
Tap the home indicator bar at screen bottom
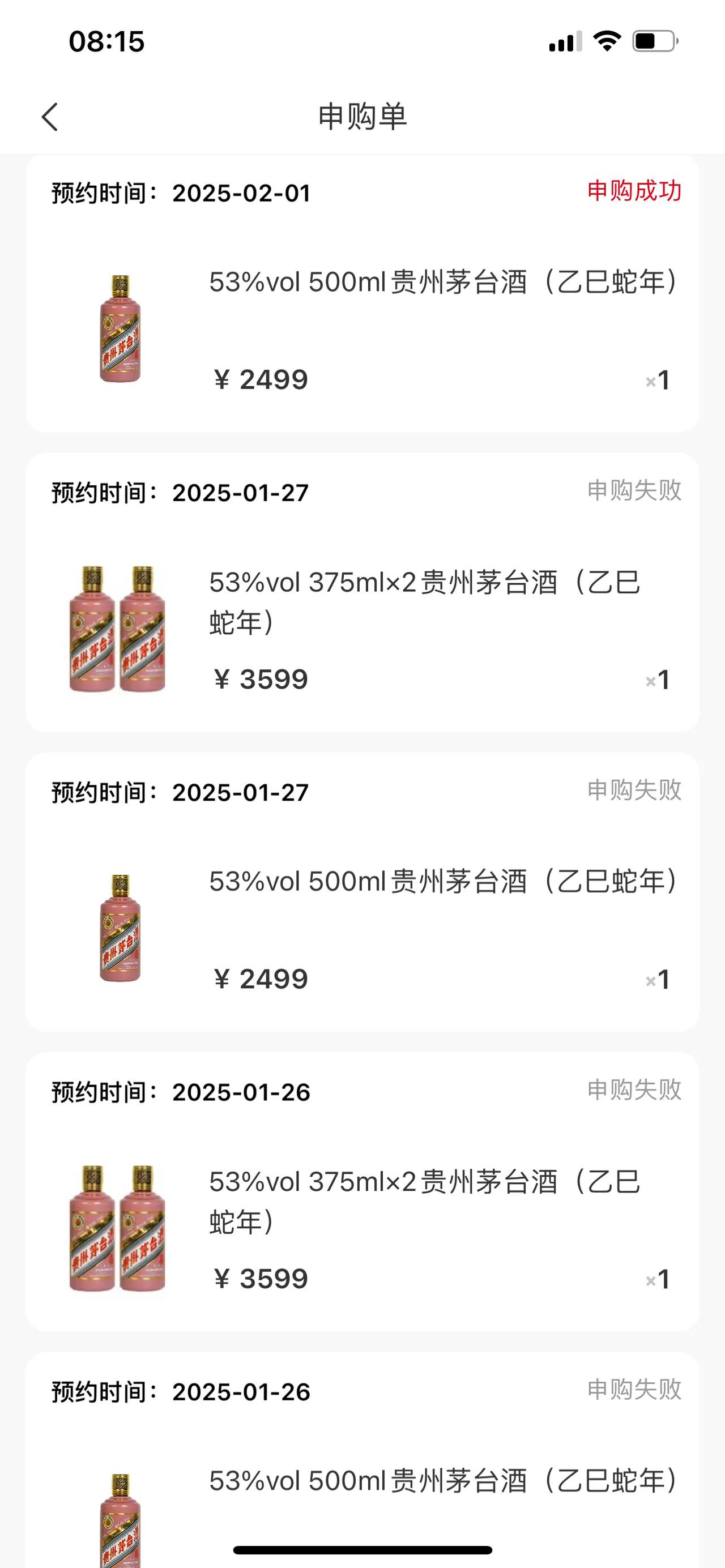tap(362, 1549)
